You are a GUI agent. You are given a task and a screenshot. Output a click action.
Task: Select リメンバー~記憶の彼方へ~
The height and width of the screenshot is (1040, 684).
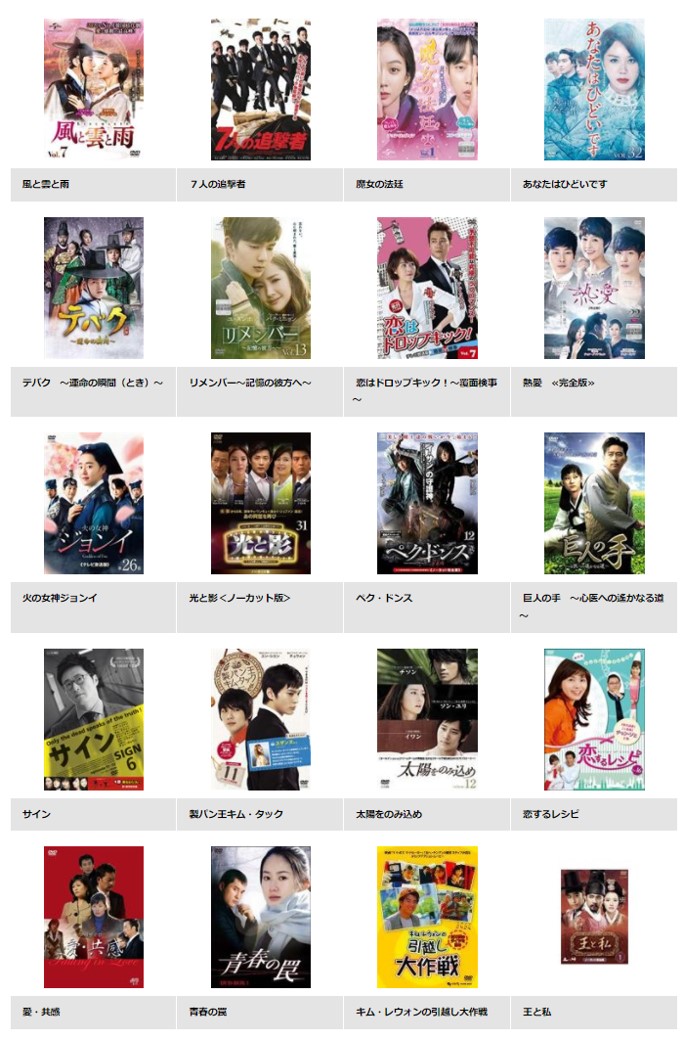[x=260, y=288]
